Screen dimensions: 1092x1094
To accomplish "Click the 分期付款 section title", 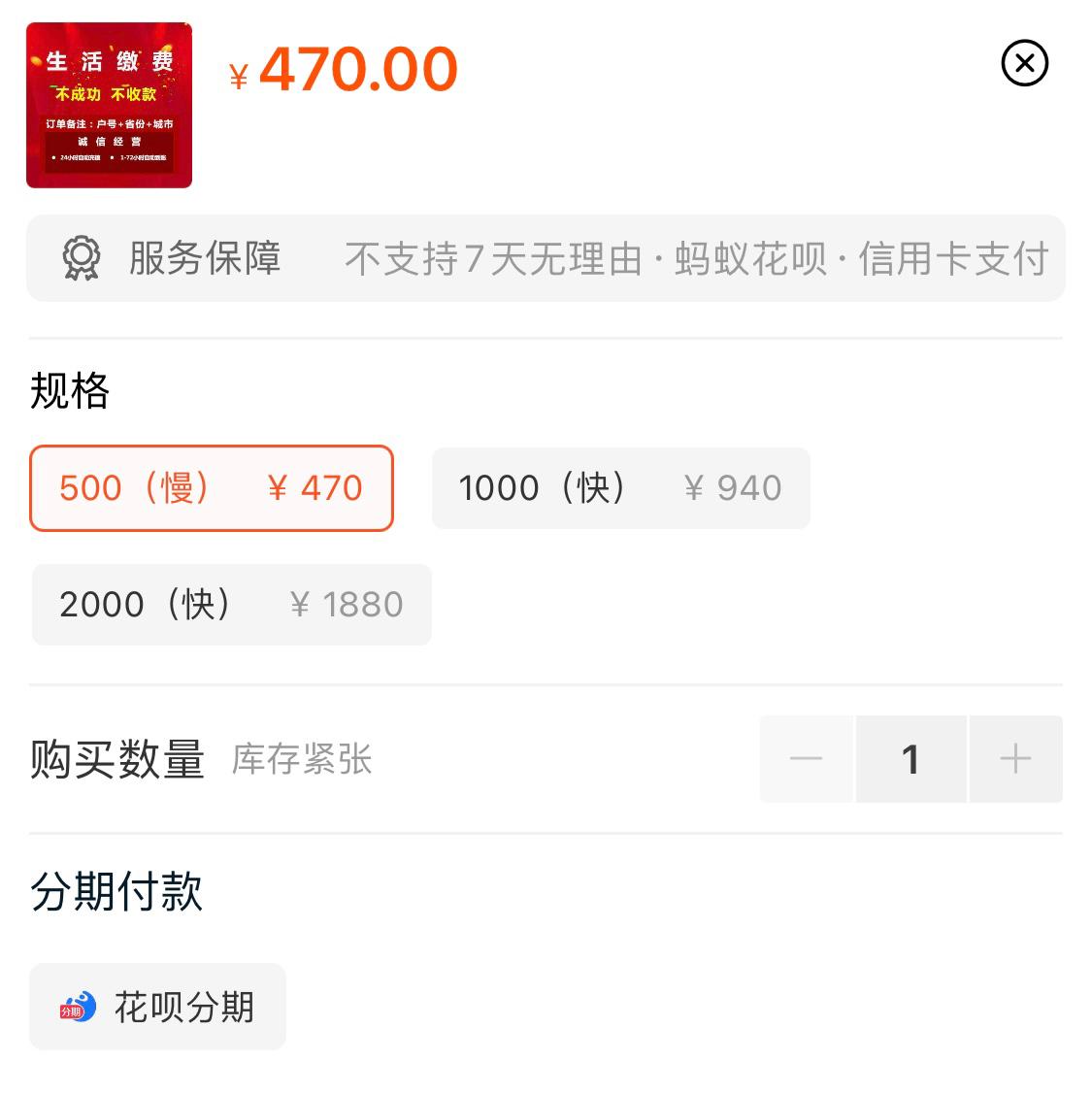I will (x=116, y=894).
